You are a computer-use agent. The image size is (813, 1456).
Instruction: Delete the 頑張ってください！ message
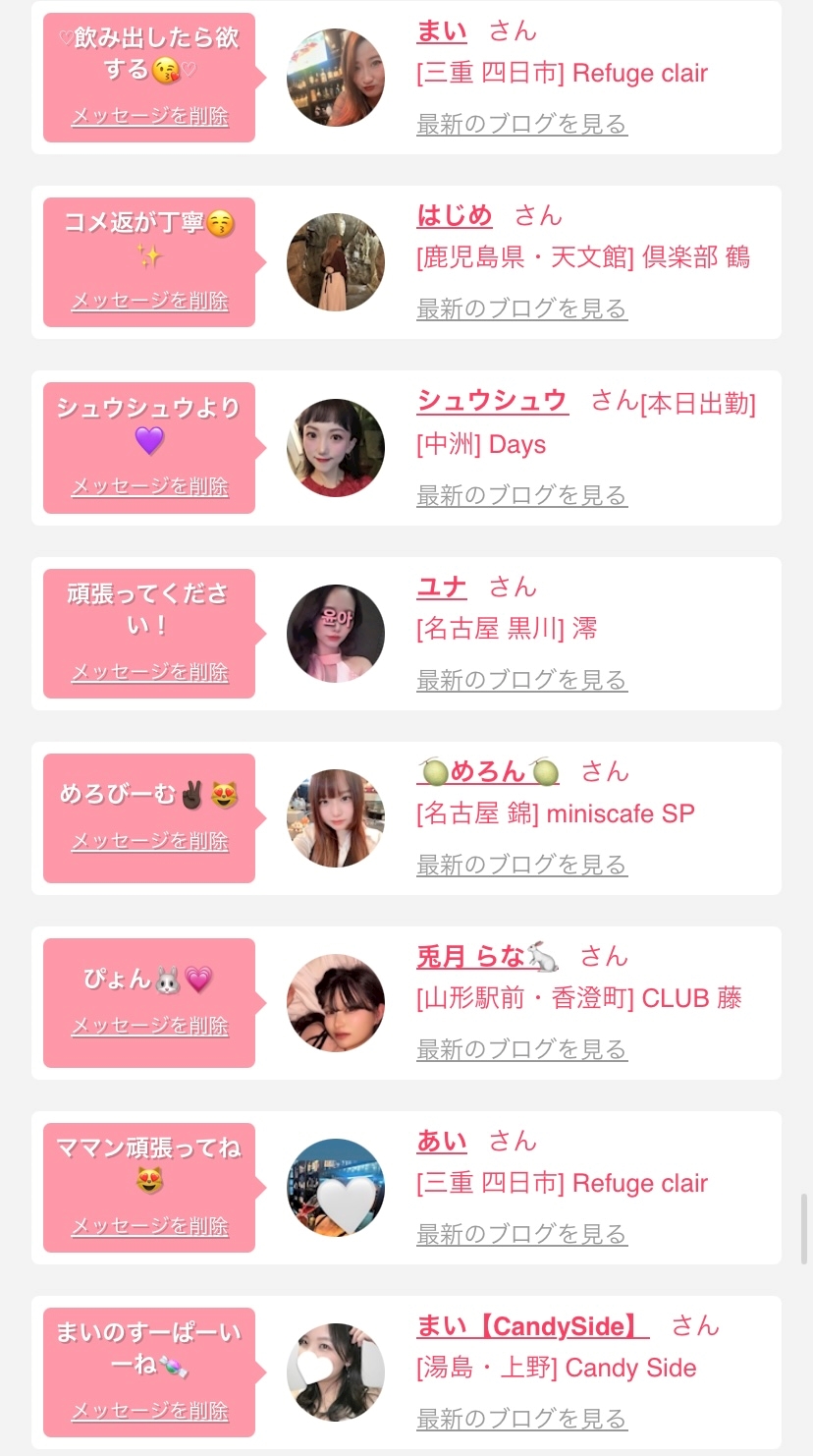[x=149, y=673]
